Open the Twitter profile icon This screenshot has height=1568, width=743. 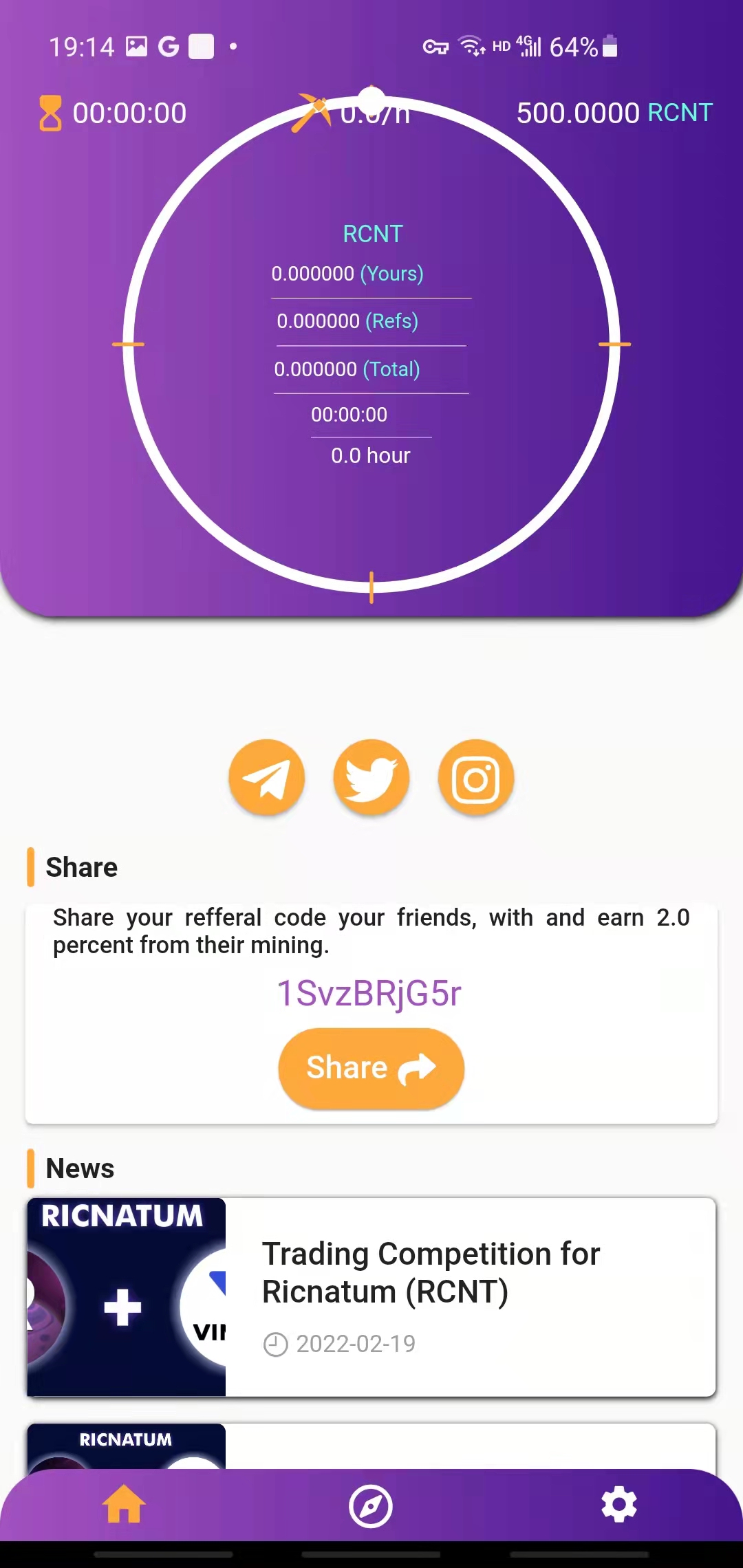[371, 778]
